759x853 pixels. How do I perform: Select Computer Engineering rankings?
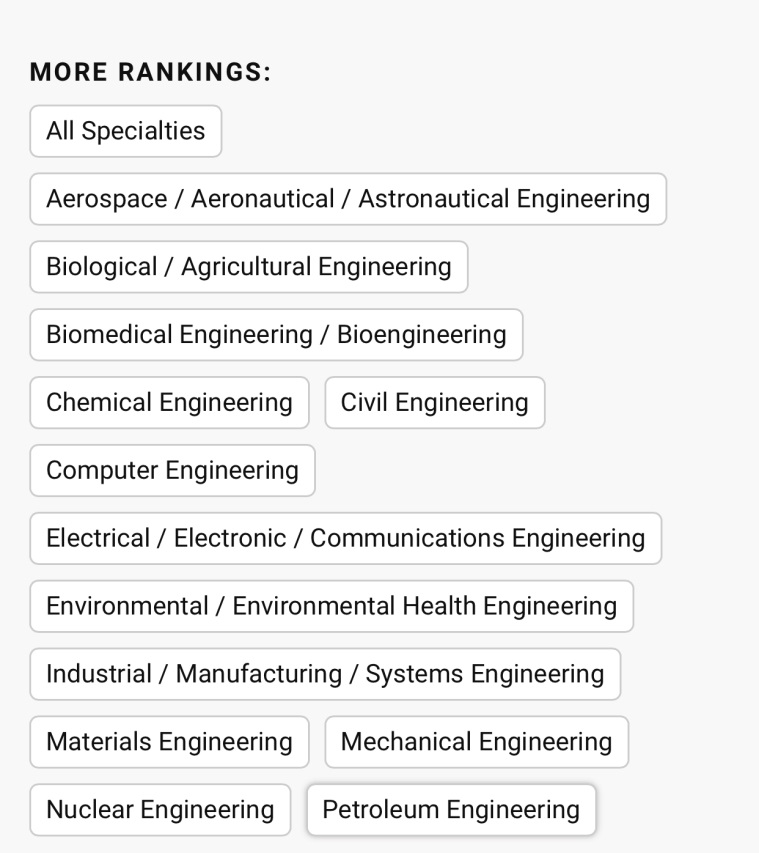click(x=172, y=471)
